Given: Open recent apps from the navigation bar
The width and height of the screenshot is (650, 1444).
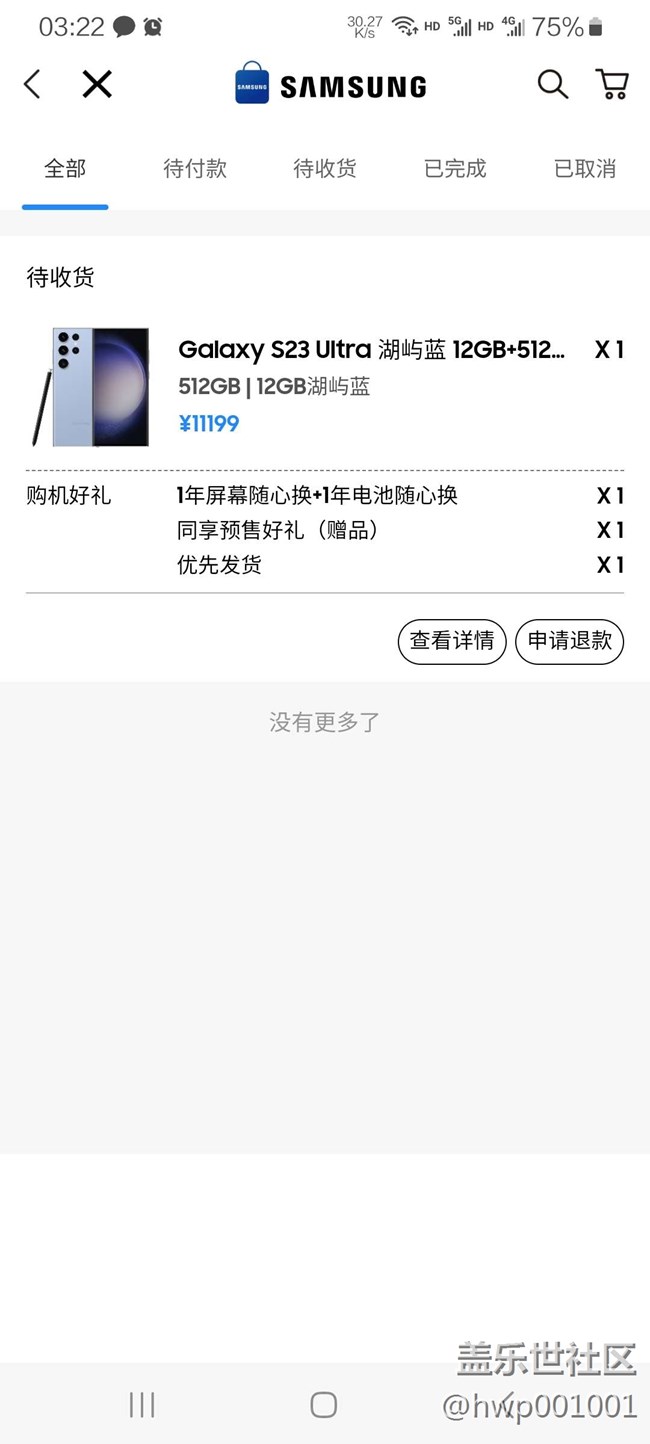Looking at the screenshot, I should tap(142, 1405).
